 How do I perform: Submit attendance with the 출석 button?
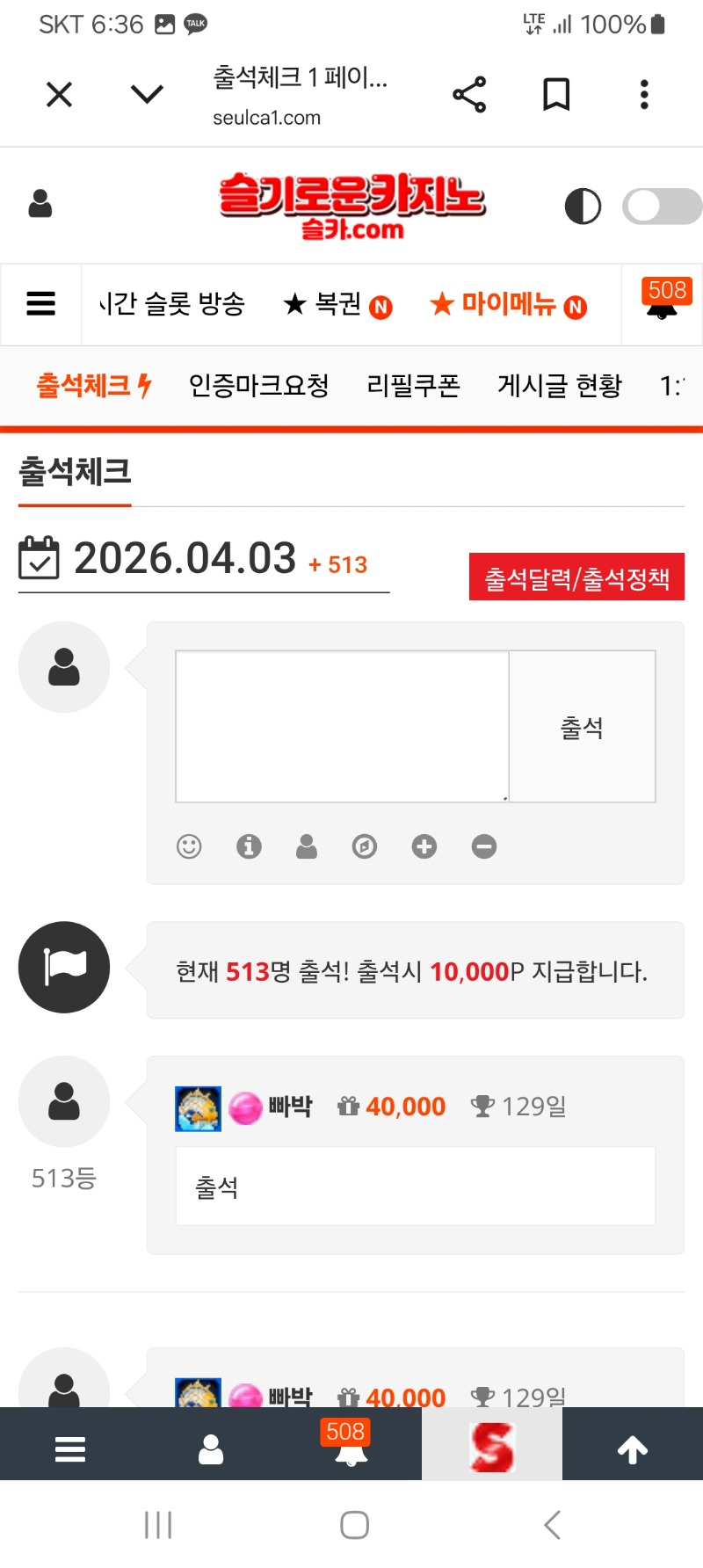tap(582, 727)
